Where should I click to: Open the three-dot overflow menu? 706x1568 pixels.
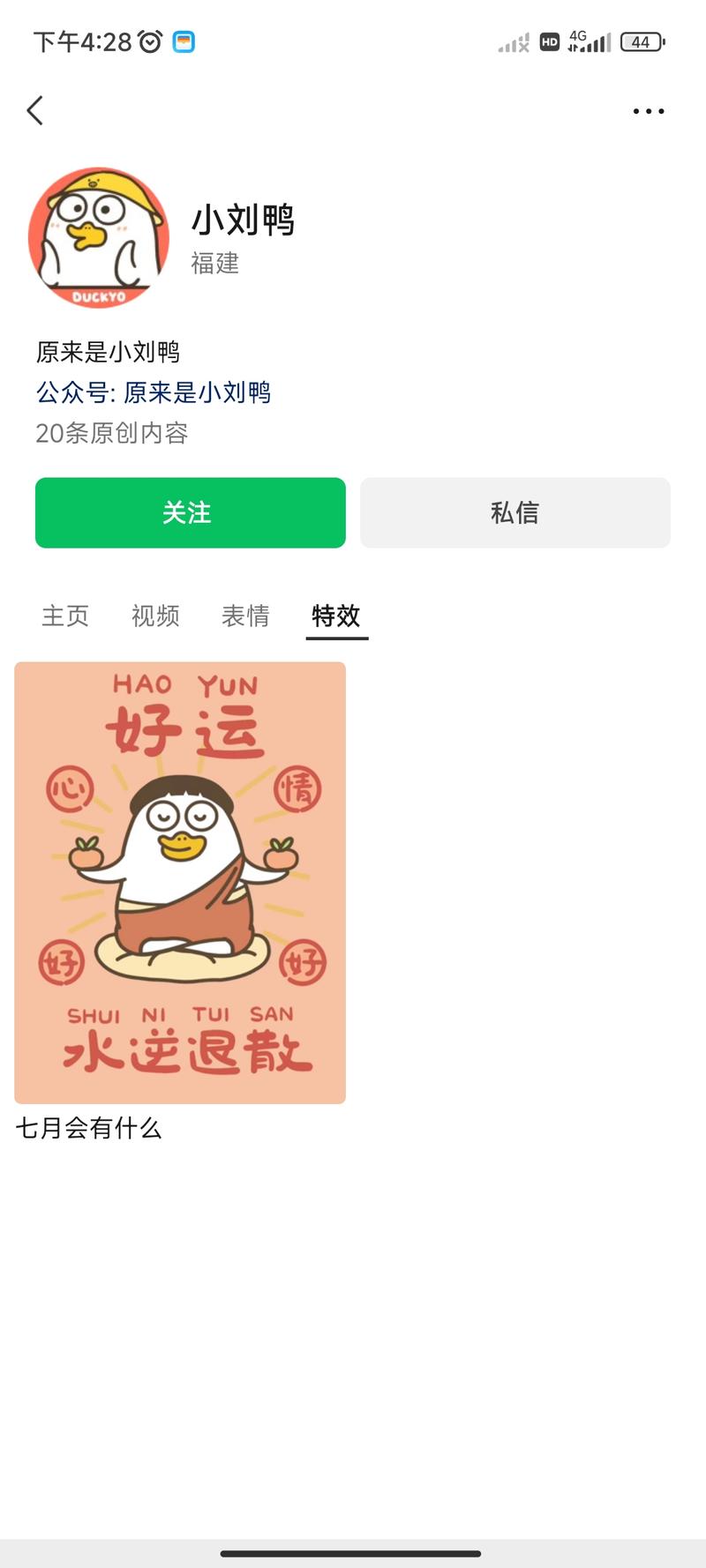[x=649, y=111]
